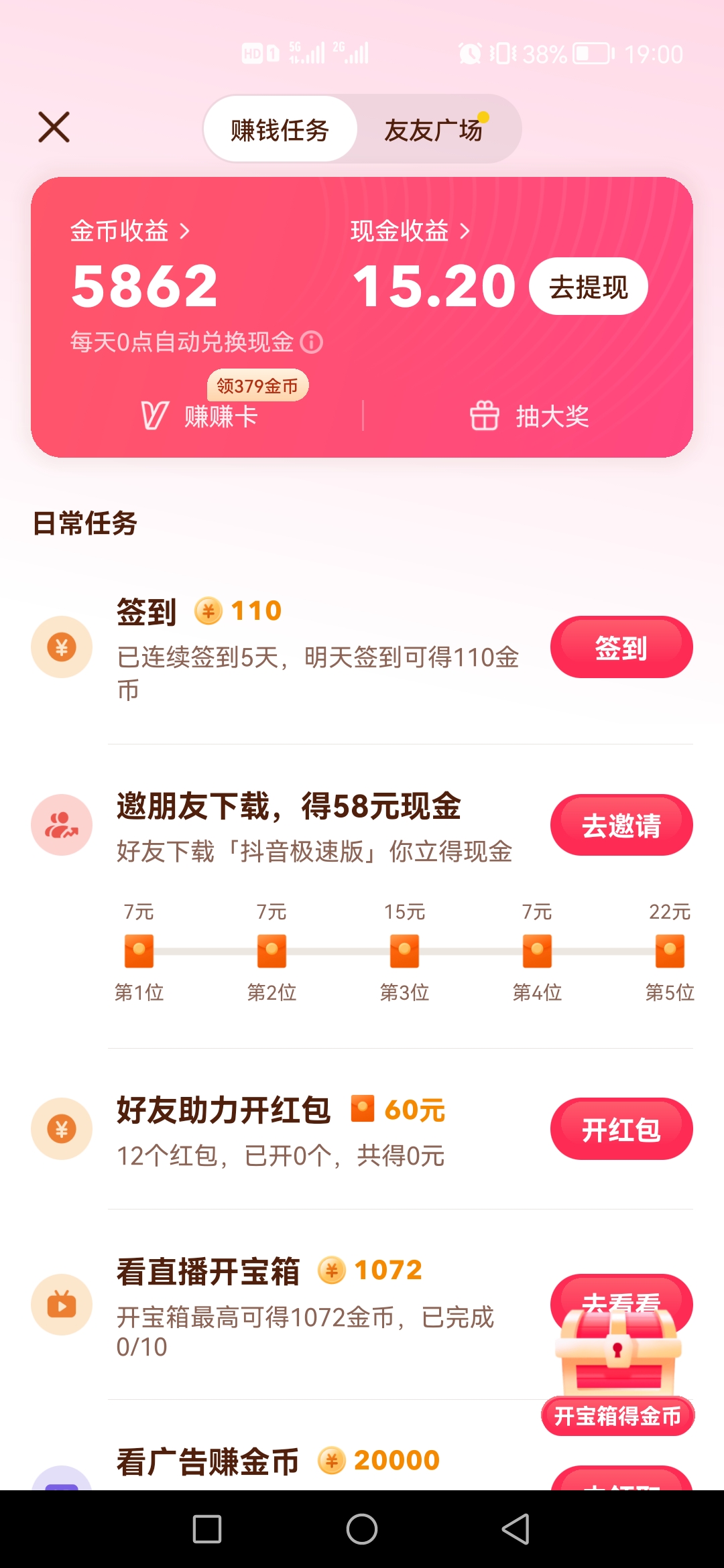Click the TV icon beside 看直播开宝箱
The width and height of the screenshot is (724, 1568).
point(61,1303)
